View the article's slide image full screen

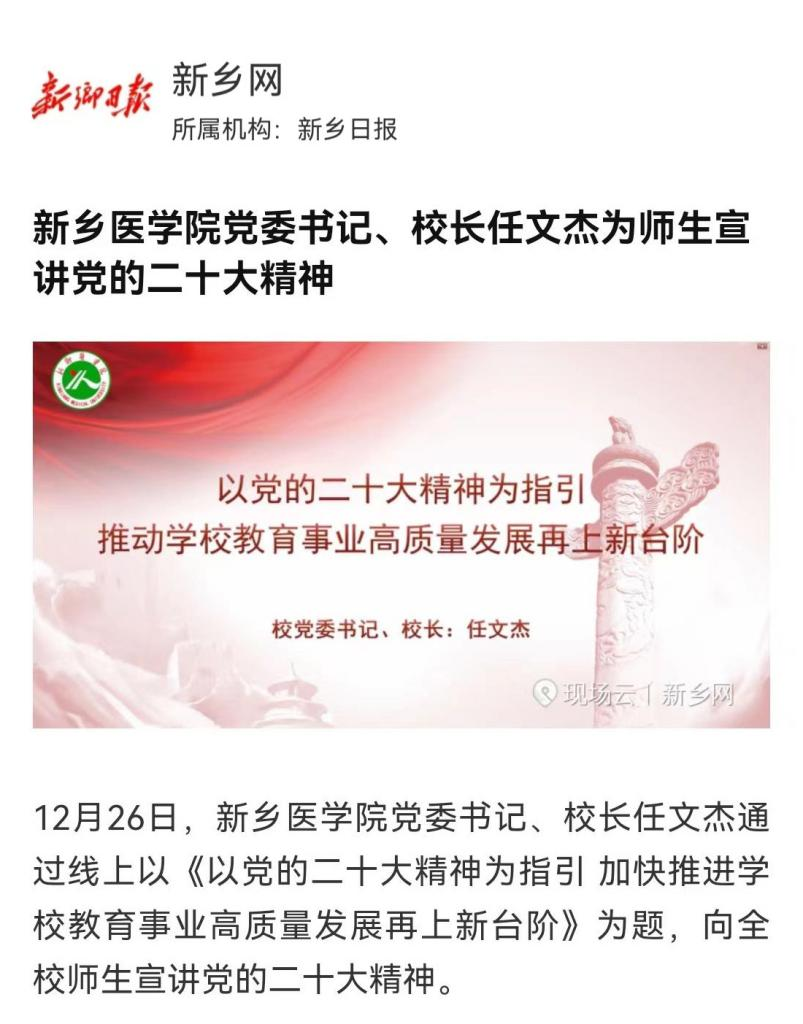pyautogui.click(x=401, y=534)
